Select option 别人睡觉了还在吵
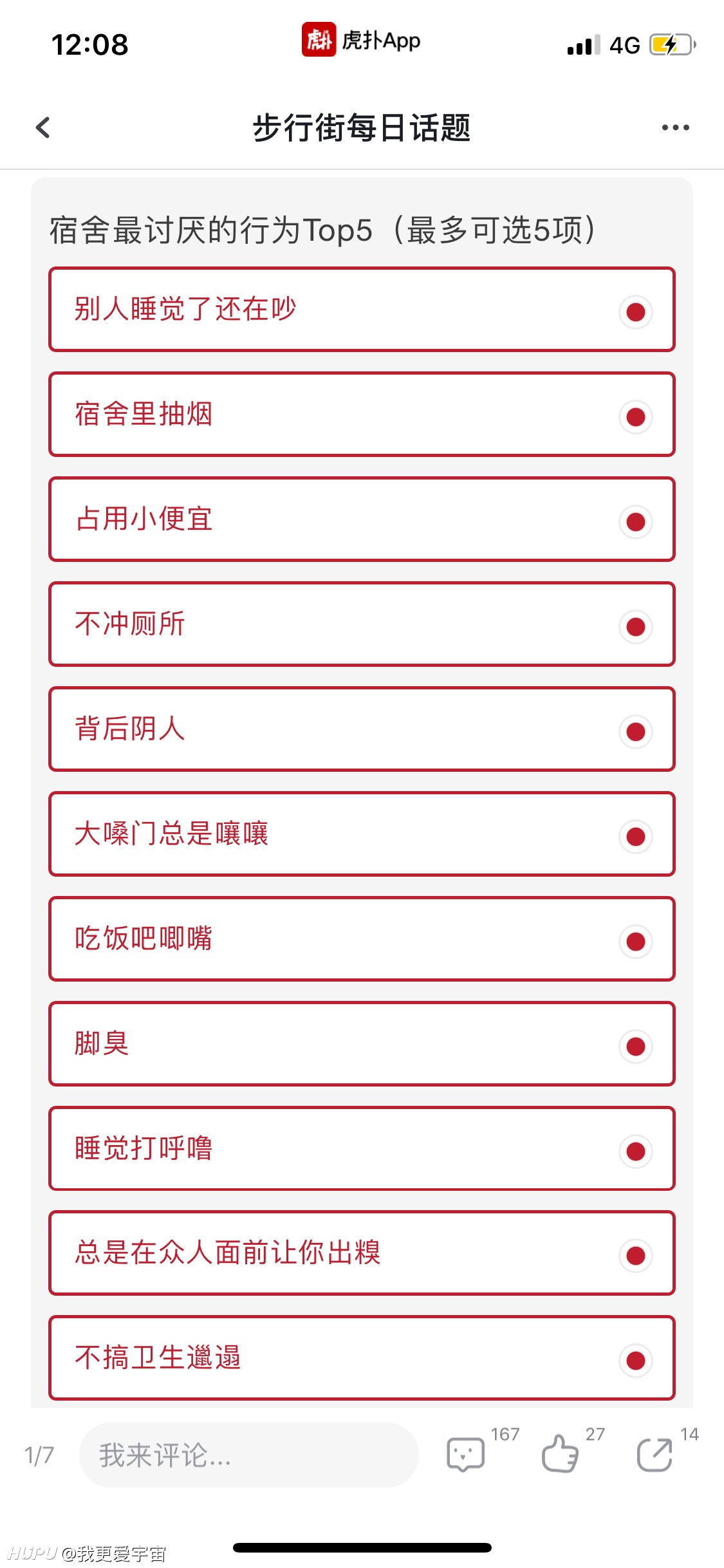This screenshot has height=1568, width=724. tap(362, 310)
